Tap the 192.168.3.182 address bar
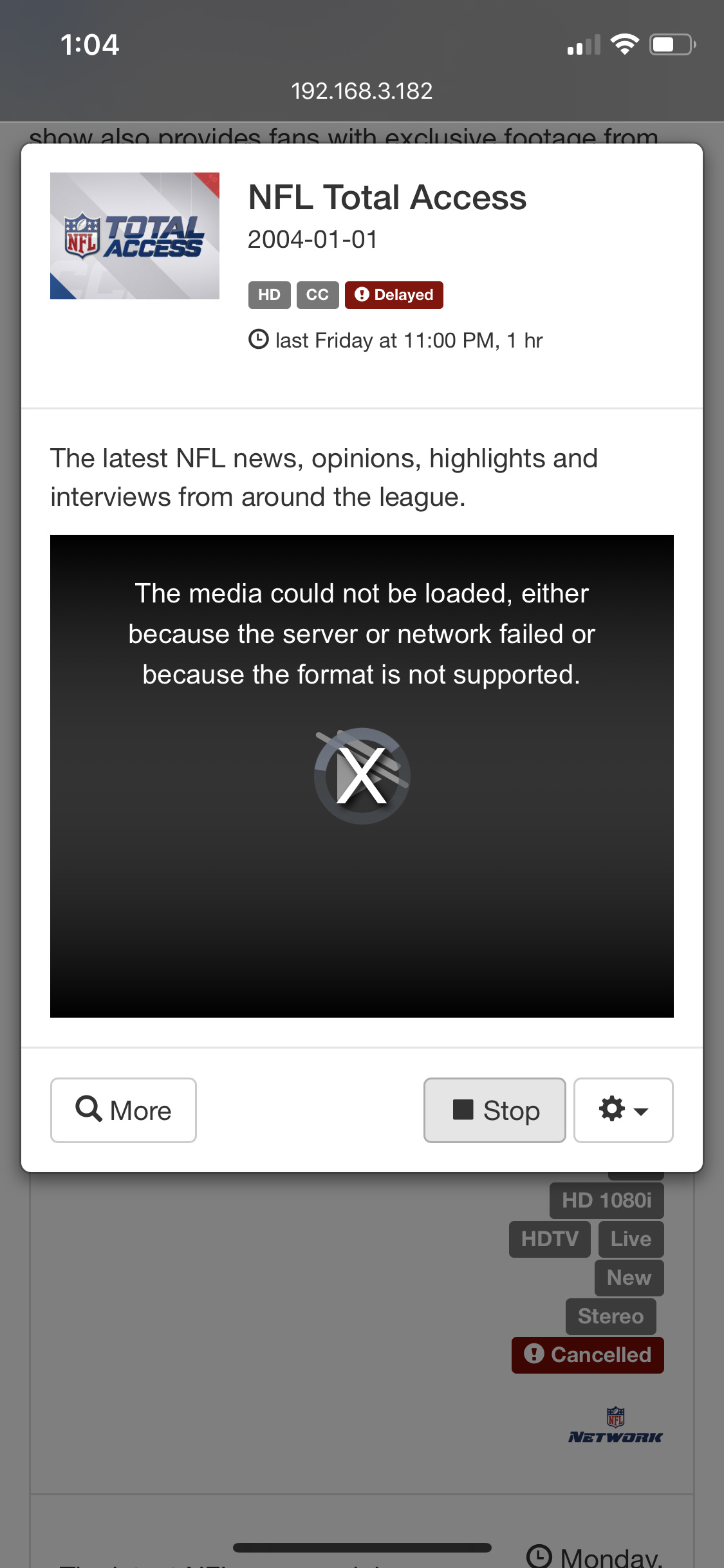 tap(362, 91)
